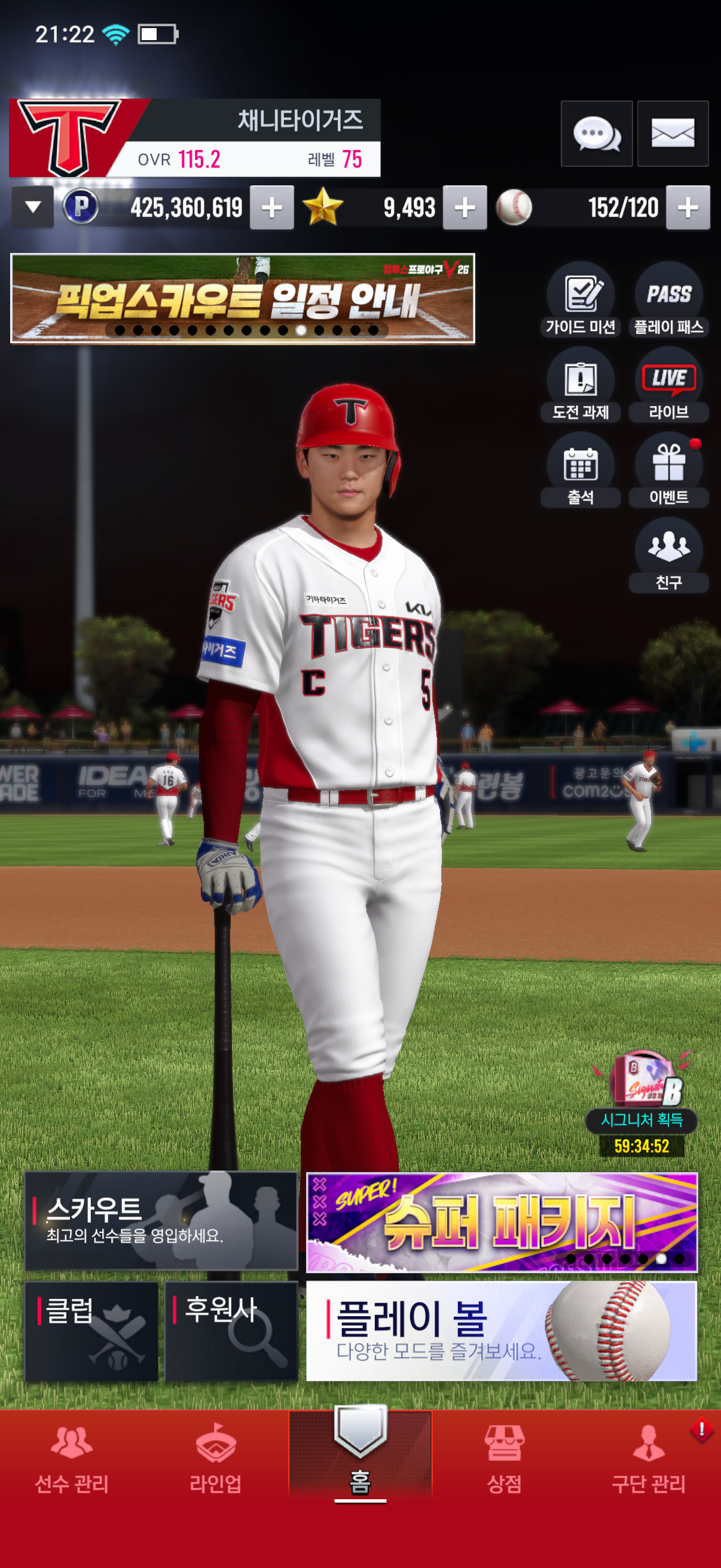Open 도전 과제

[x=581, y=385]
